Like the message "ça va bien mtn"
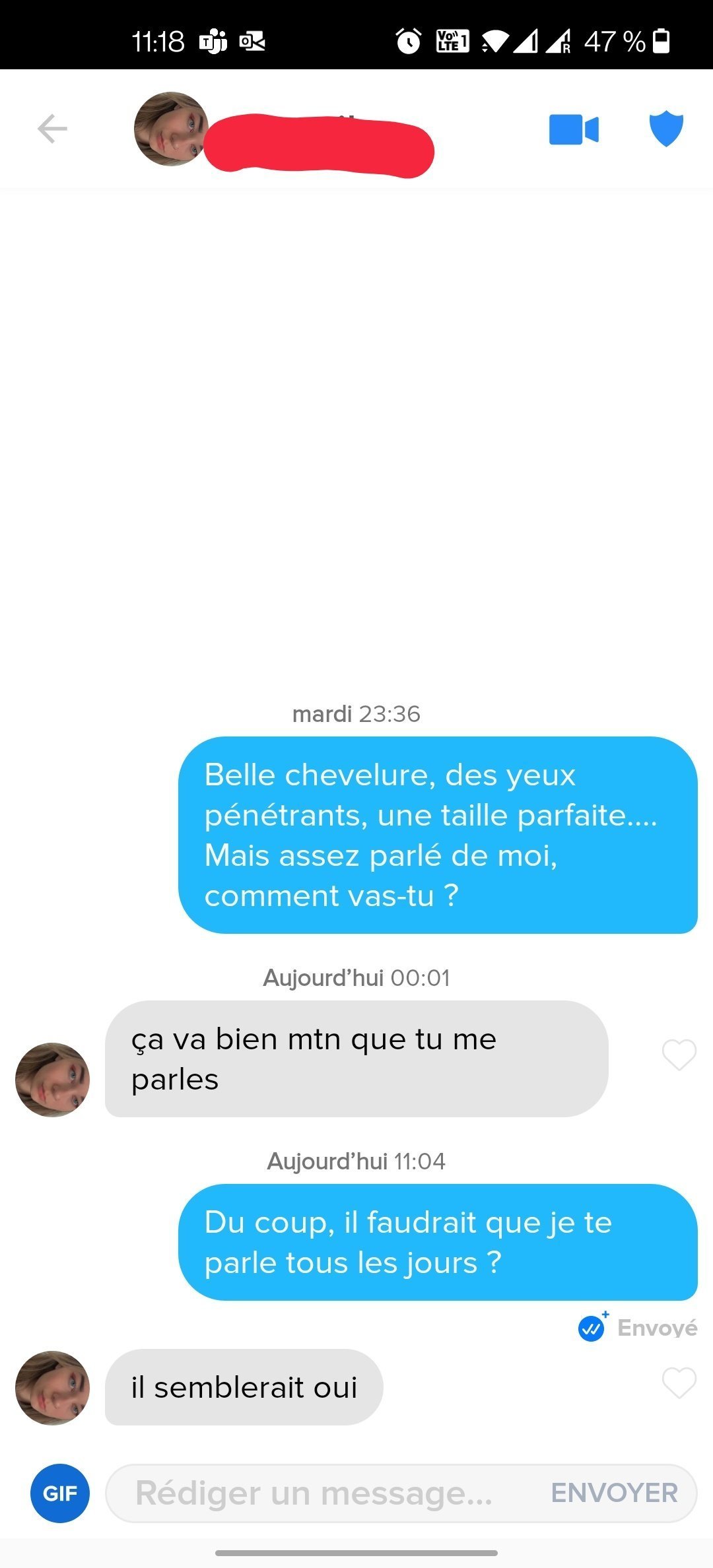713x1568 pixels. (x=679, y=1055)
